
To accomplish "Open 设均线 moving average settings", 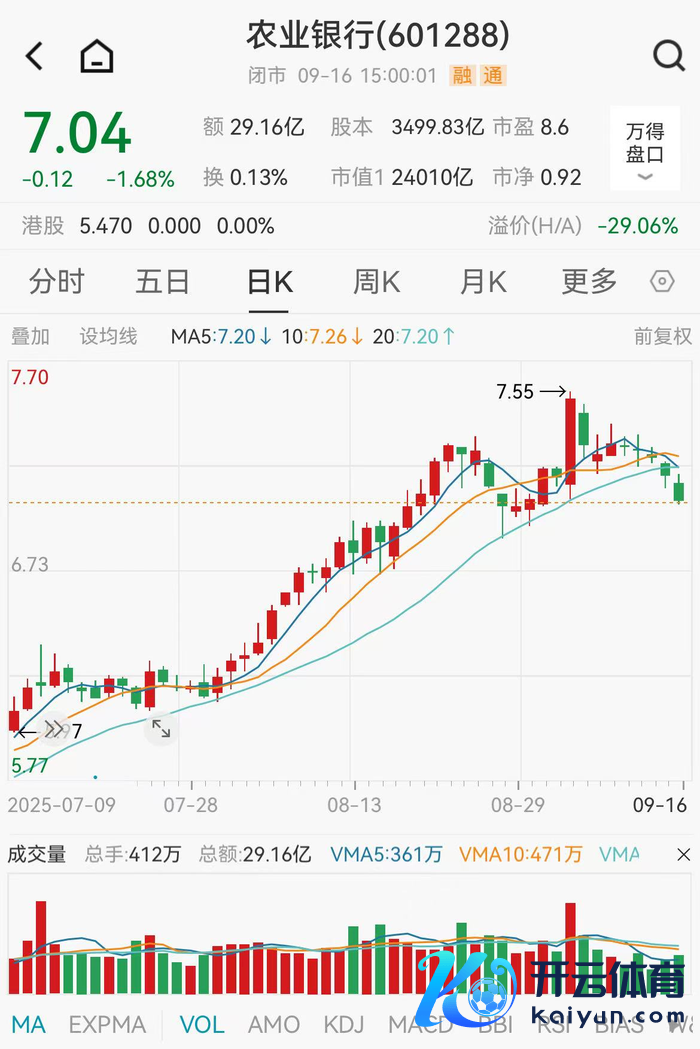I will (x=108, y=337).
